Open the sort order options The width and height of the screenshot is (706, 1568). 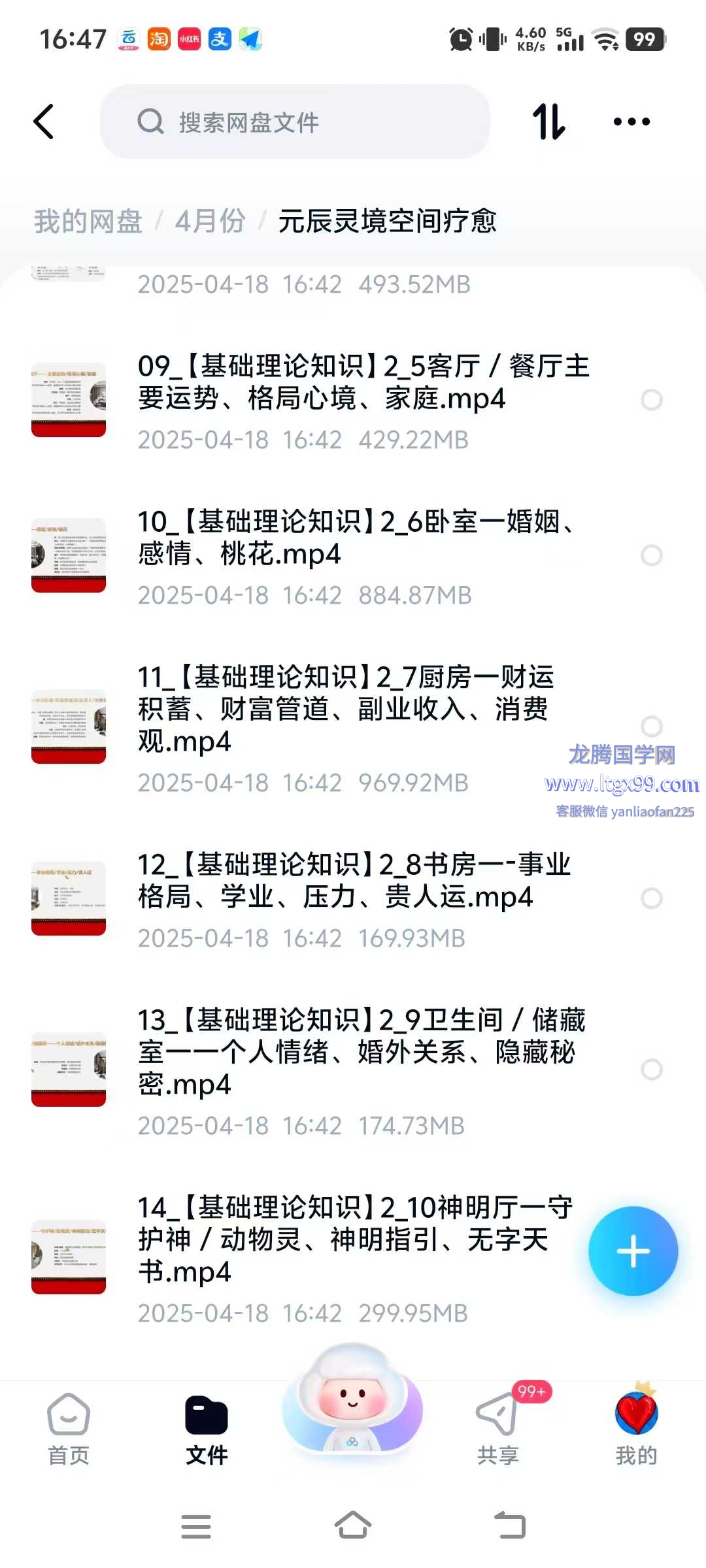click(x=548, y=122)
